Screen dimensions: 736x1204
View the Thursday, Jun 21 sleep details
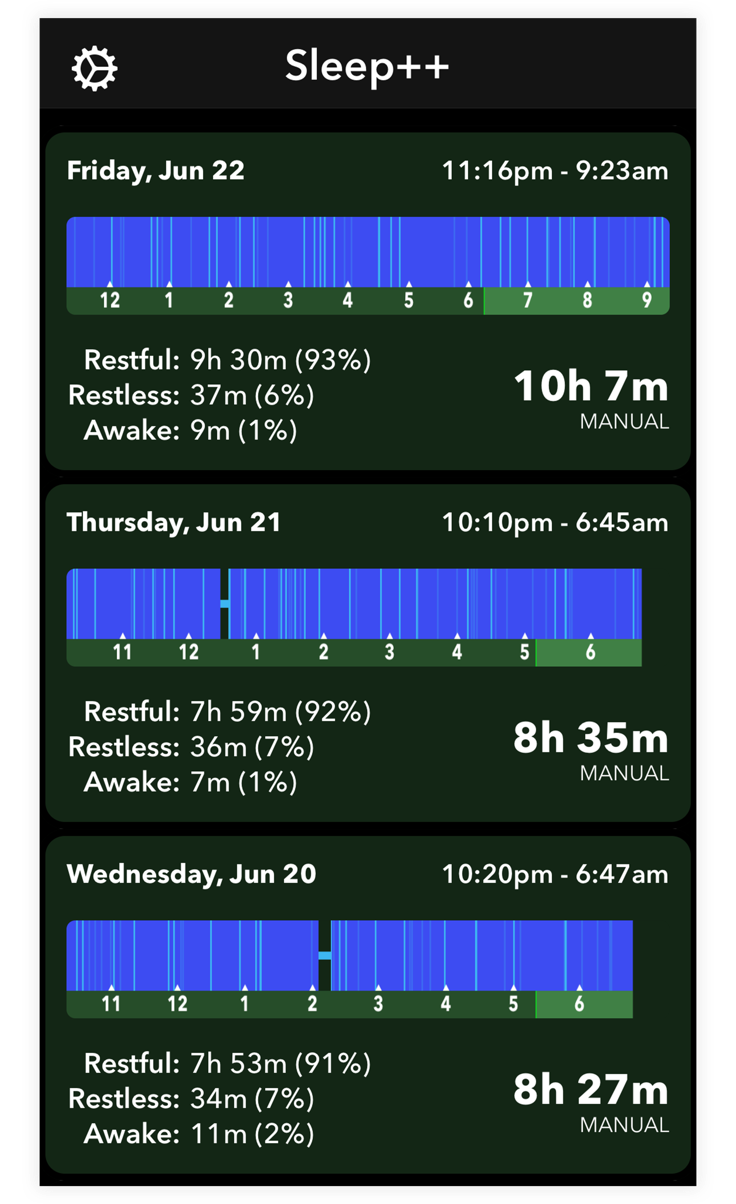click(368, 653)
